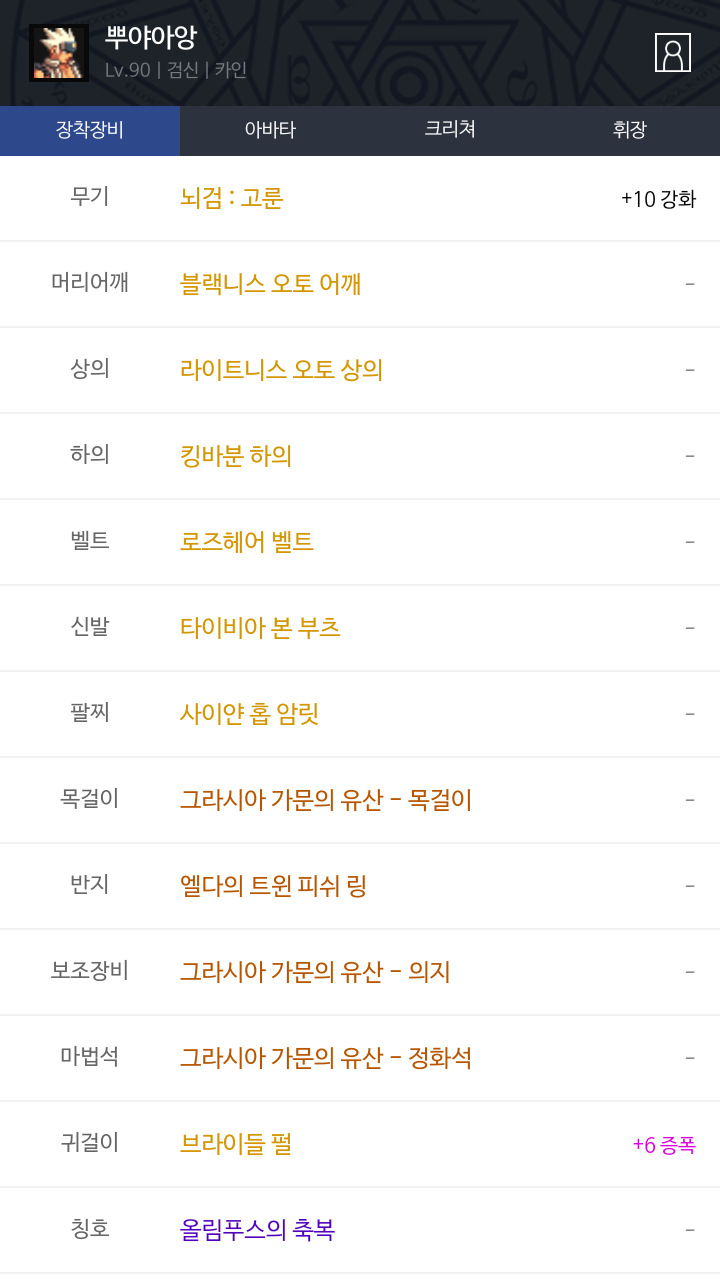This screenshot has height=1280, width=720.
Task: View 올림푸스의 축복 title details
Action: click(x=257, y=1230)
